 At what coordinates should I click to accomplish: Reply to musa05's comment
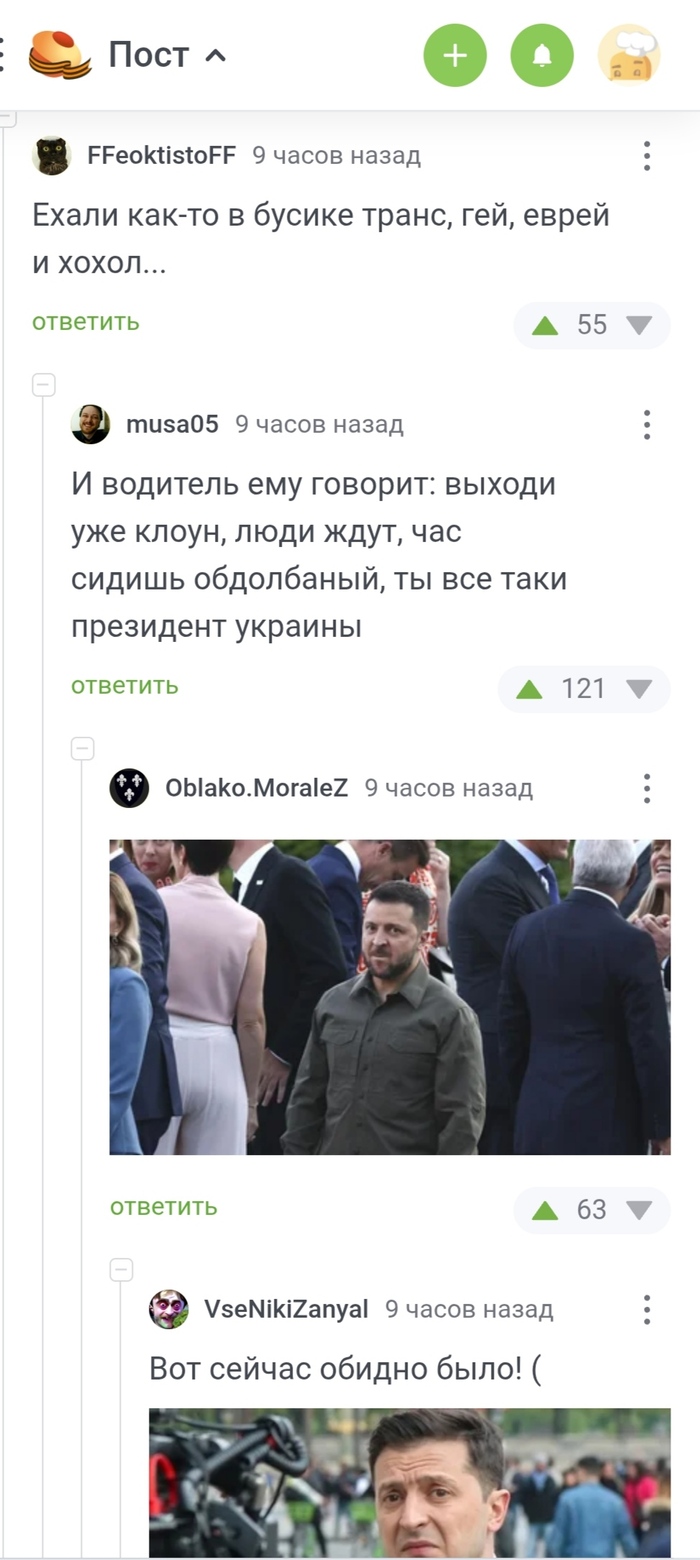[x=125, y=685]
